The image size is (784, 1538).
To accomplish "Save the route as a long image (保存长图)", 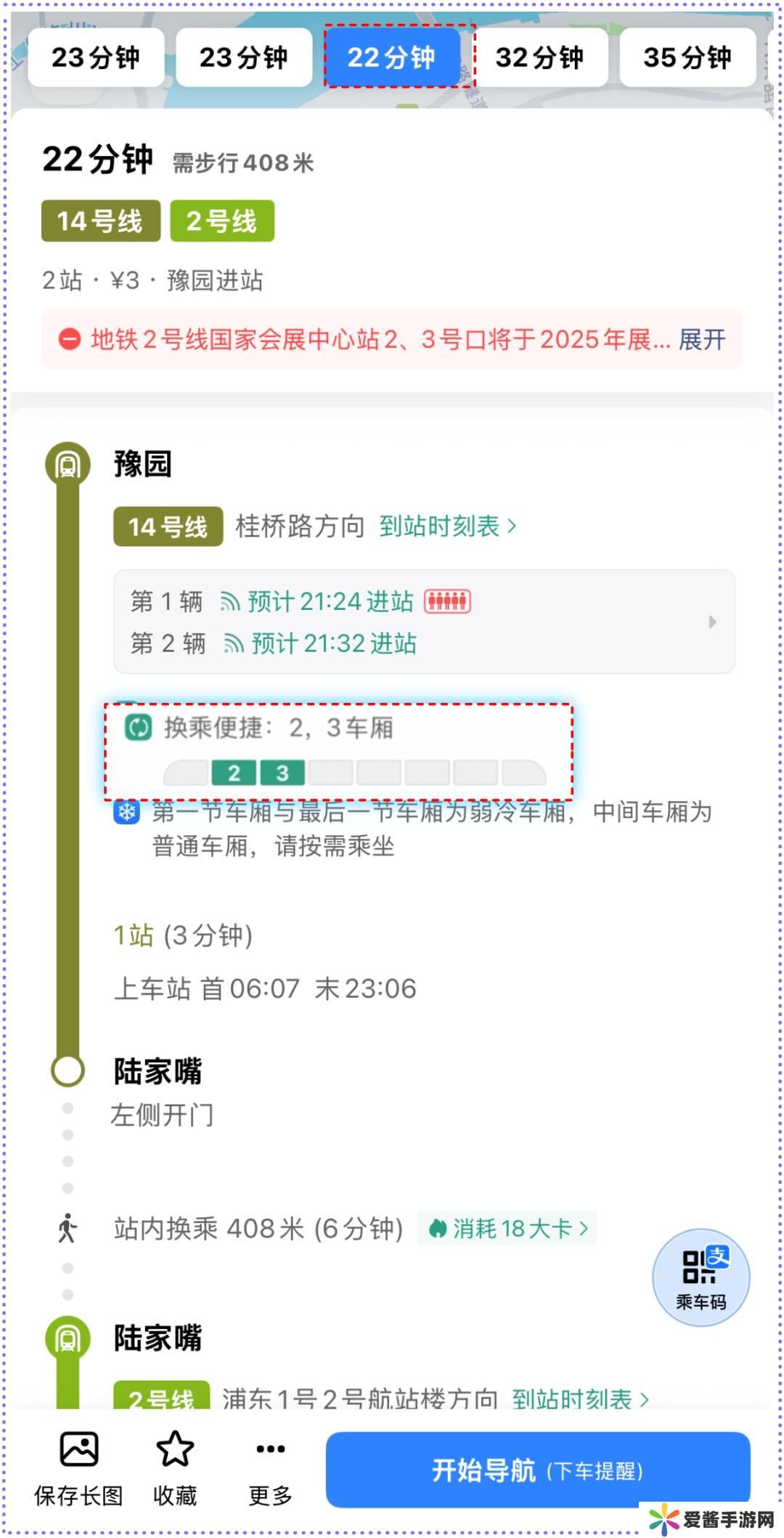I will (x=78, y=1468).
